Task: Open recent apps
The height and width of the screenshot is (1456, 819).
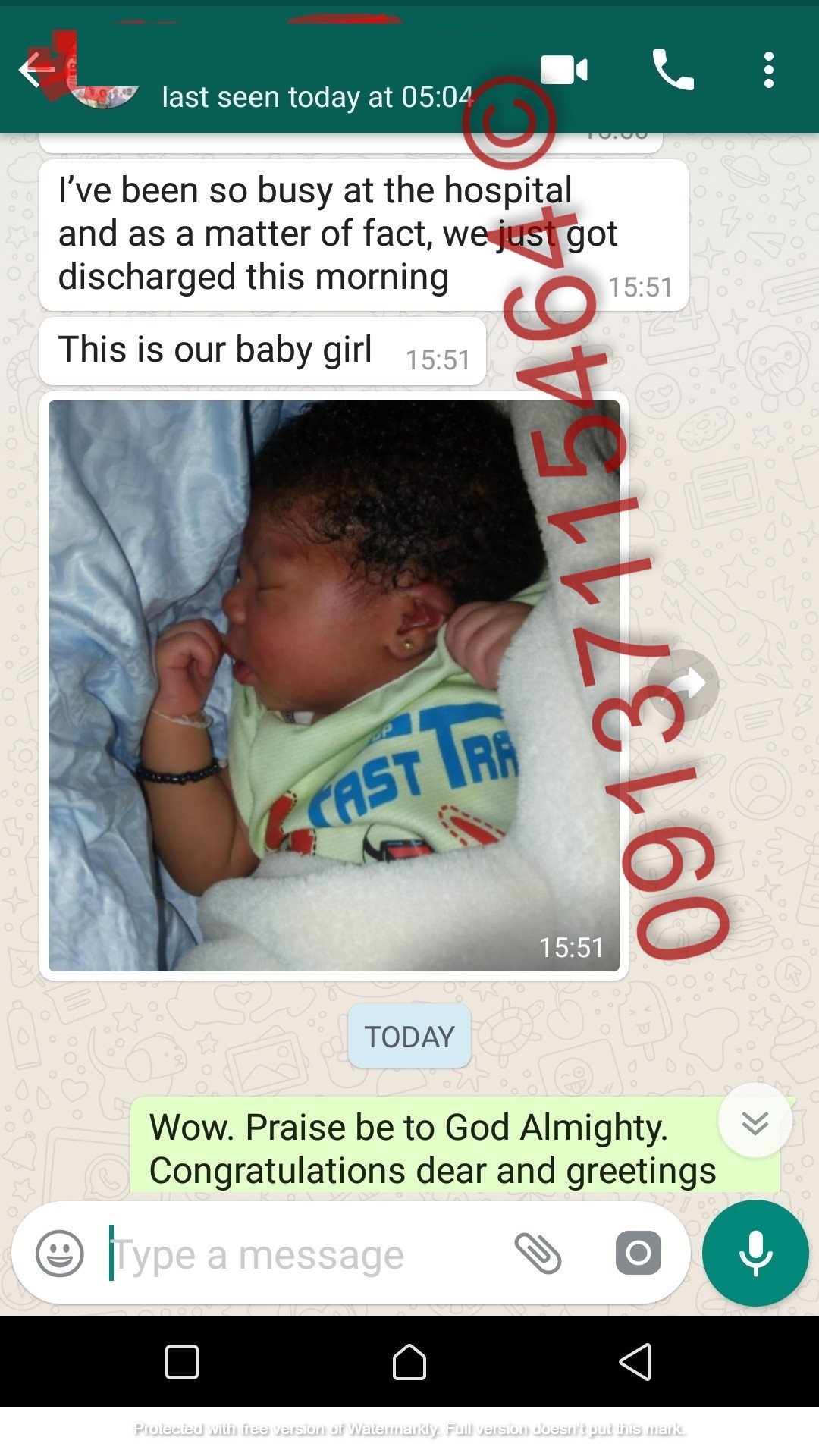Action: (x=182, y=1362)
